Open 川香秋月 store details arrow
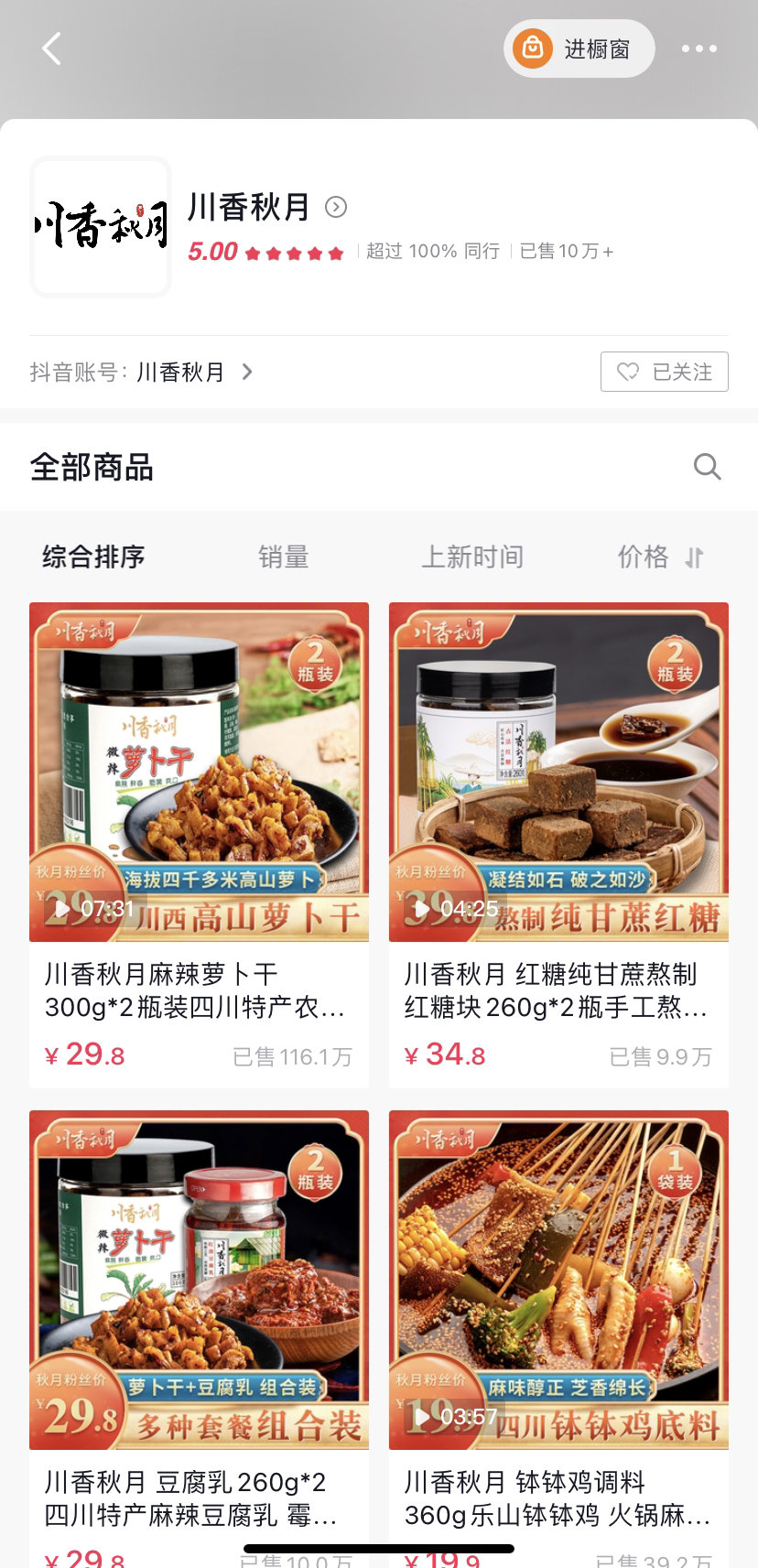Viewport: 758px width, 1568px height. pos(336,208)
